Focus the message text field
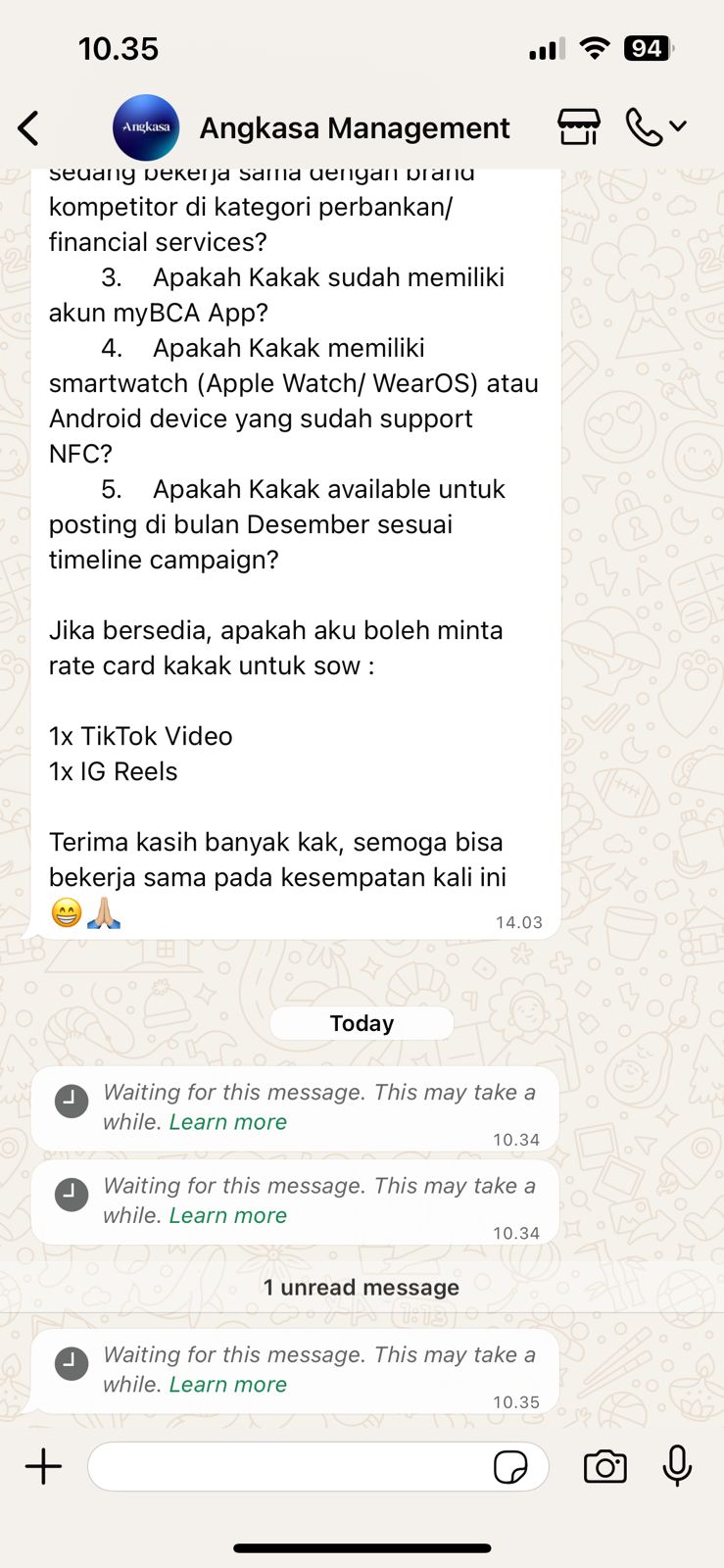Screen dimensions: 724x1568 tap(289, 1467)
